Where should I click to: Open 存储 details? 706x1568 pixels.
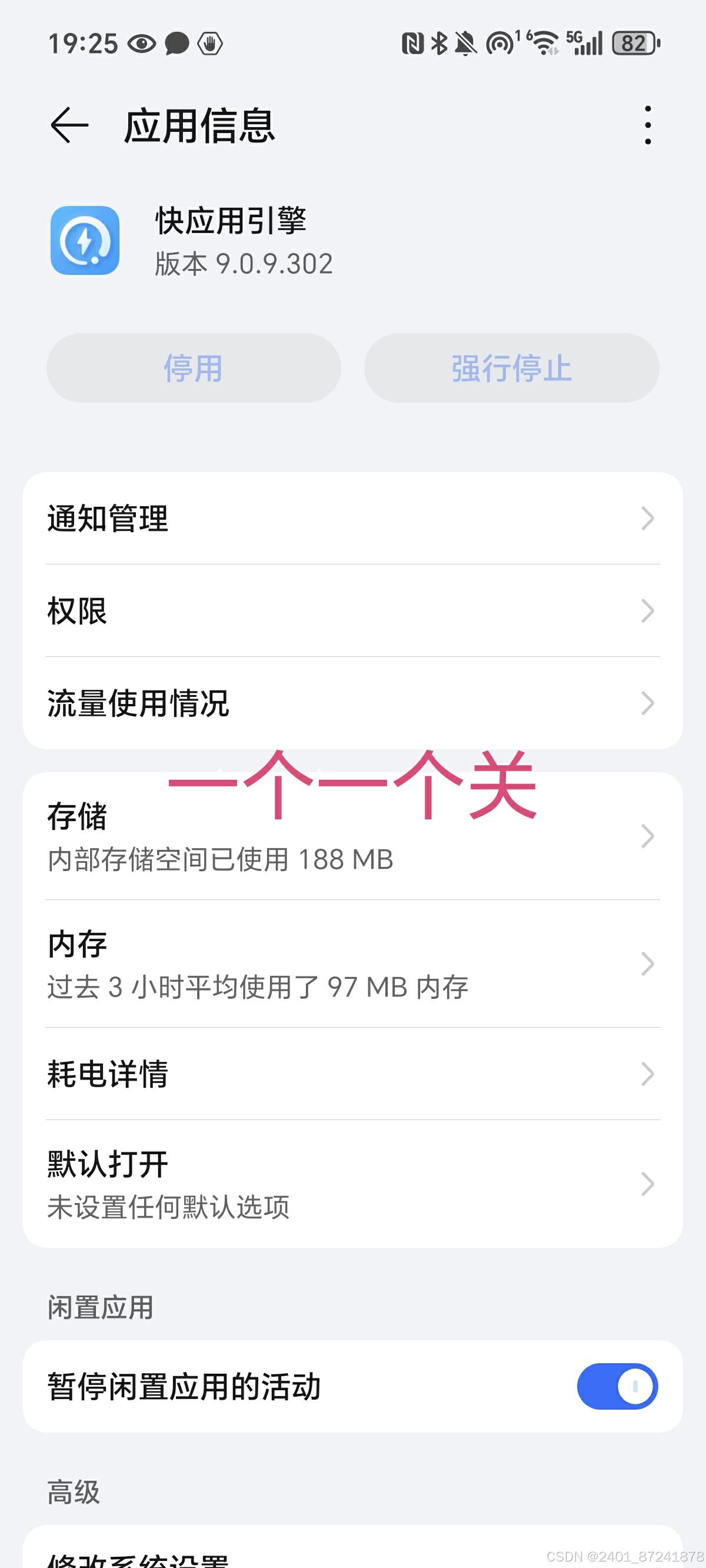pyautogui.click(x=353, y=836)
